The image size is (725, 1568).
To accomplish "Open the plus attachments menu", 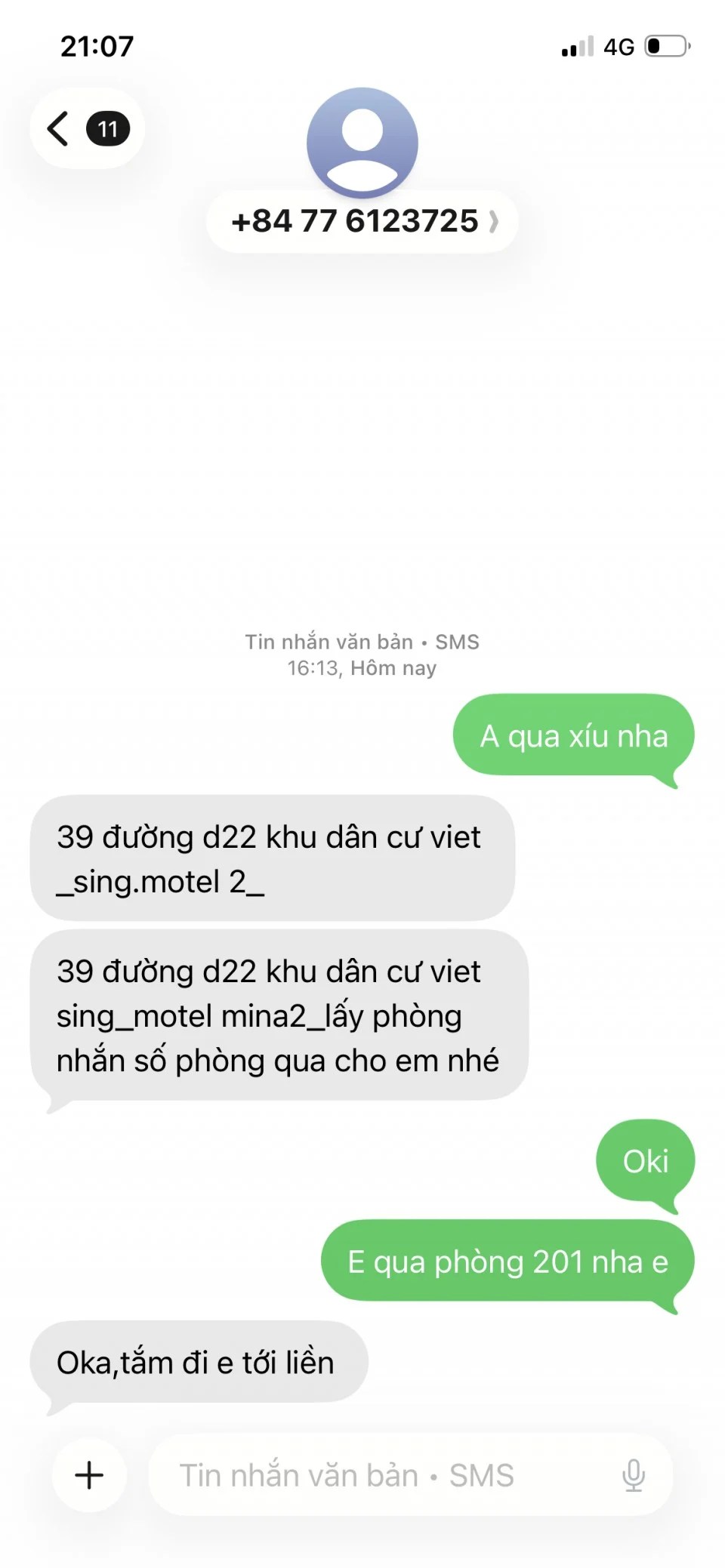I will pyautogui.click(x=89, y=1474).
